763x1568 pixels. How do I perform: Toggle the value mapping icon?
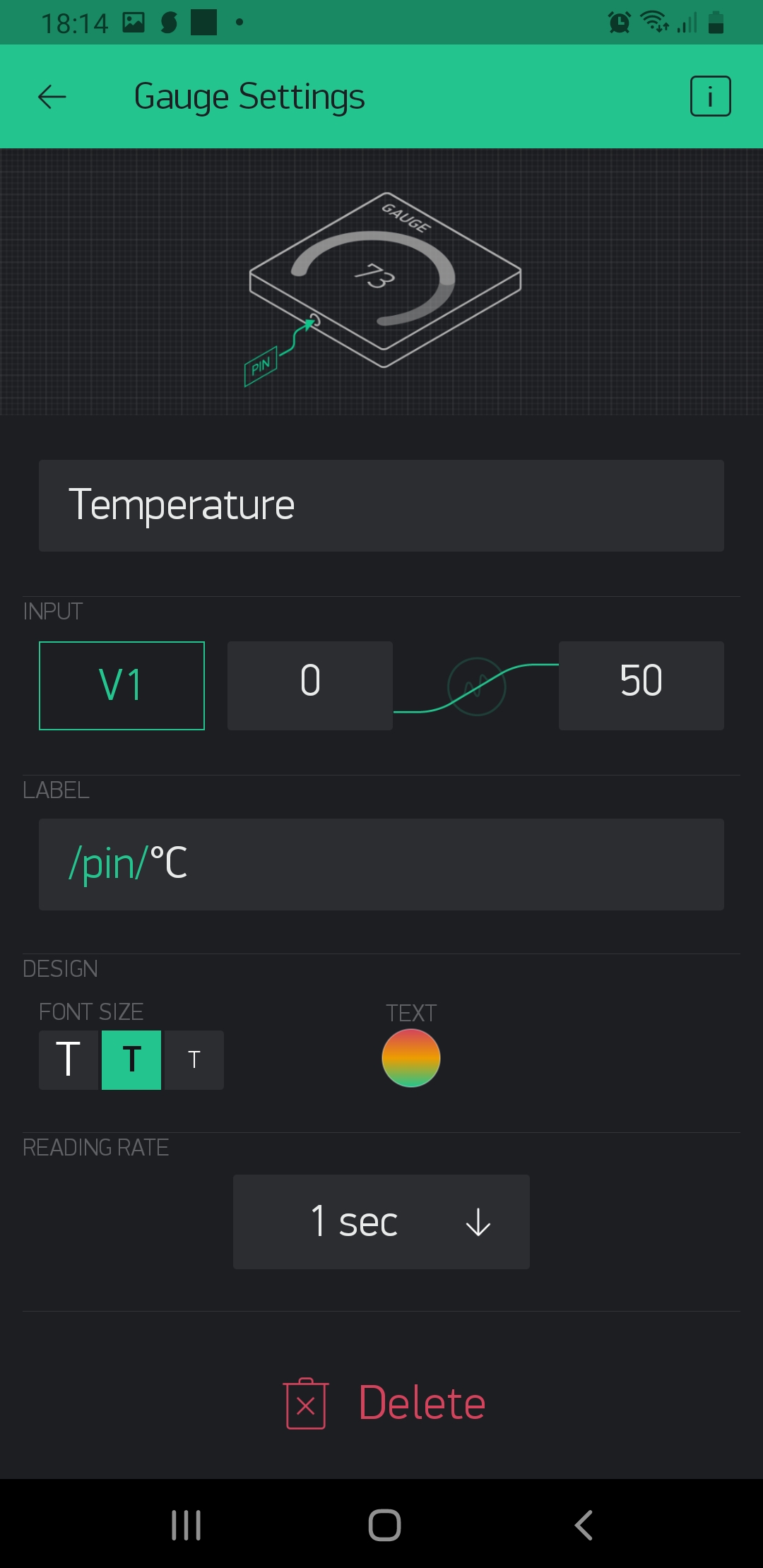click(x=477, y=687)
